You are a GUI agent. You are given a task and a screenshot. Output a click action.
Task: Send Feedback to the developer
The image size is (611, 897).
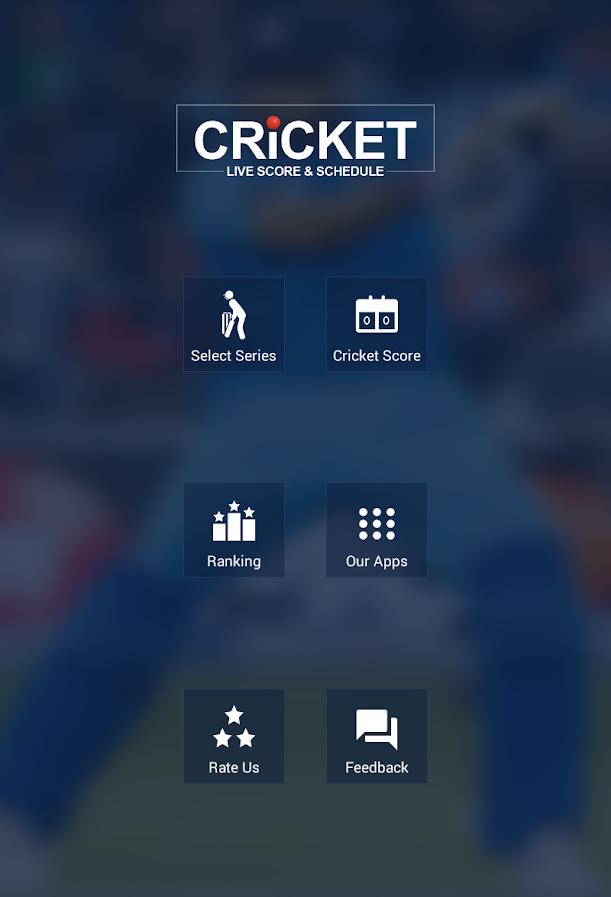[377, 737]
